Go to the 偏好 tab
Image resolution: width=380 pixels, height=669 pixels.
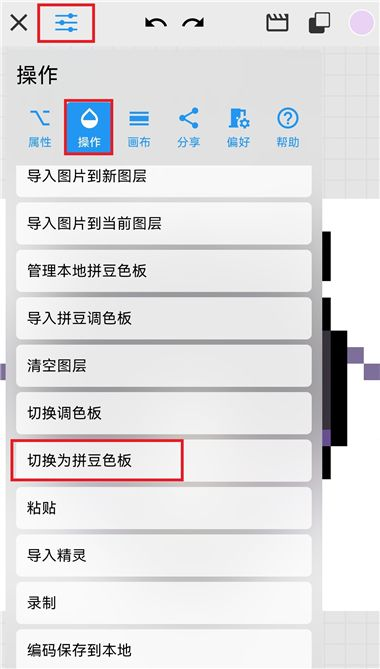(x=238, y=128)
